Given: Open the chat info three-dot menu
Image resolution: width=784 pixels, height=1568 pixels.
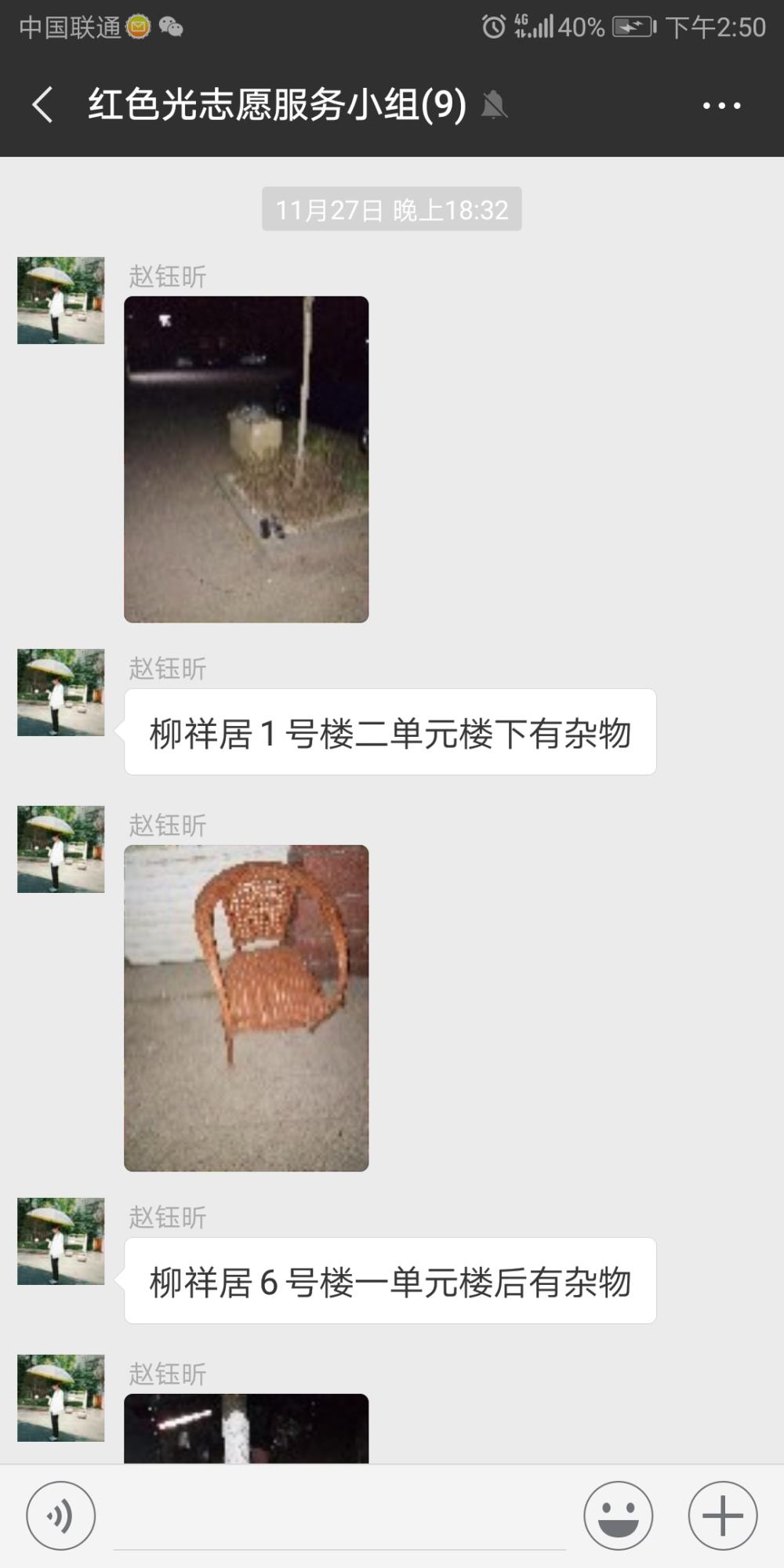Looking at the screenshot, I should (722, 105).
